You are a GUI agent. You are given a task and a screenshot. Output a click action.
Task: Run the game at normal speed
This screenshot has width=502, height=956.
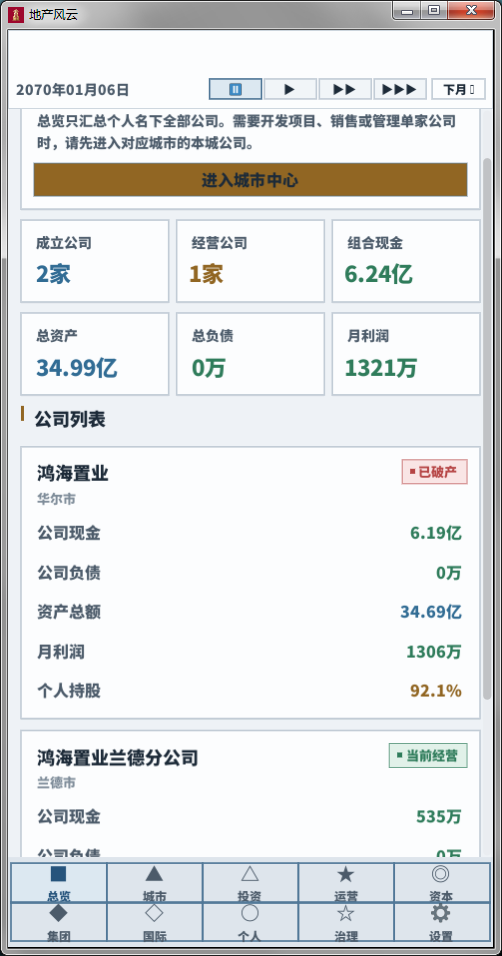coord(290,89)
